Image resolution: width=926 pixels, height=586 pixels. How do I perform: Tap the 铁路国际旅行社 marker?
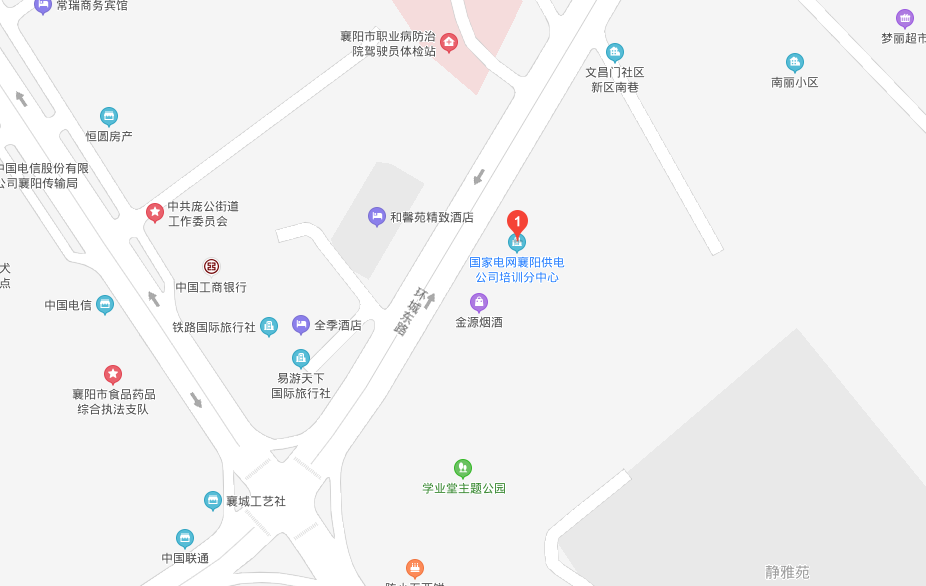click(269, 326)
